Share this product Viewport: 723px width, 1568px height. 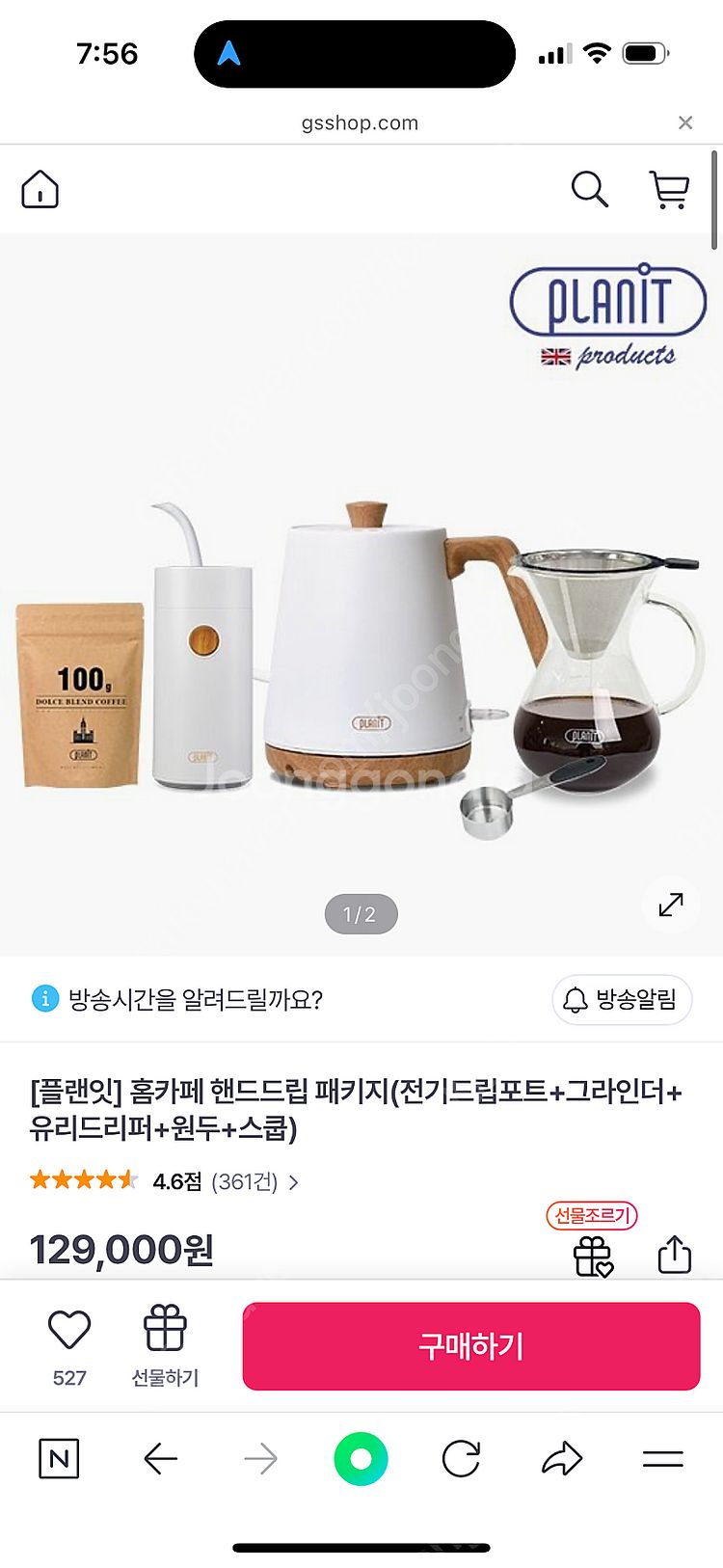point(675,1256)
